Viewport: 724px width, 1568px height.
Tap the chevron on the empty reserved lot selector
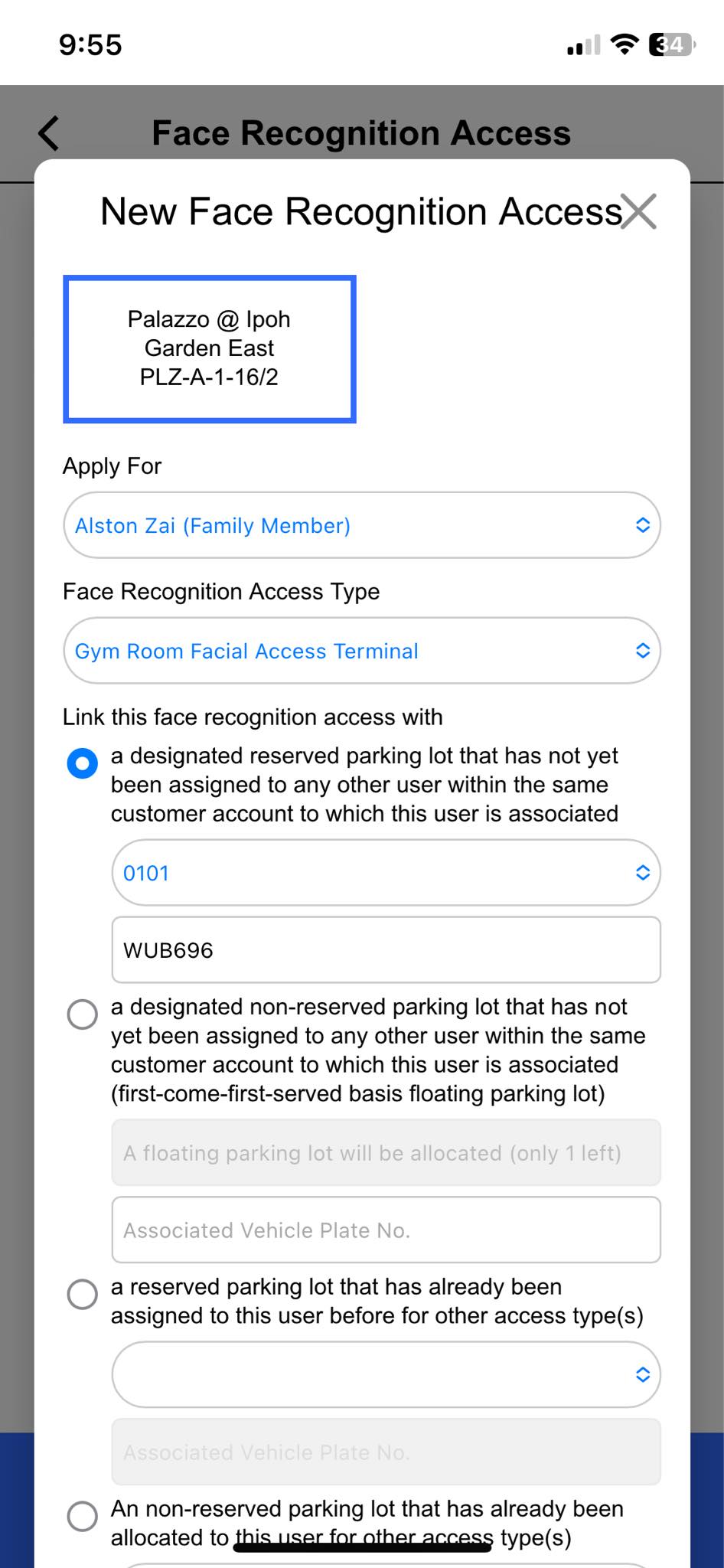click(x=641, y=1374)
